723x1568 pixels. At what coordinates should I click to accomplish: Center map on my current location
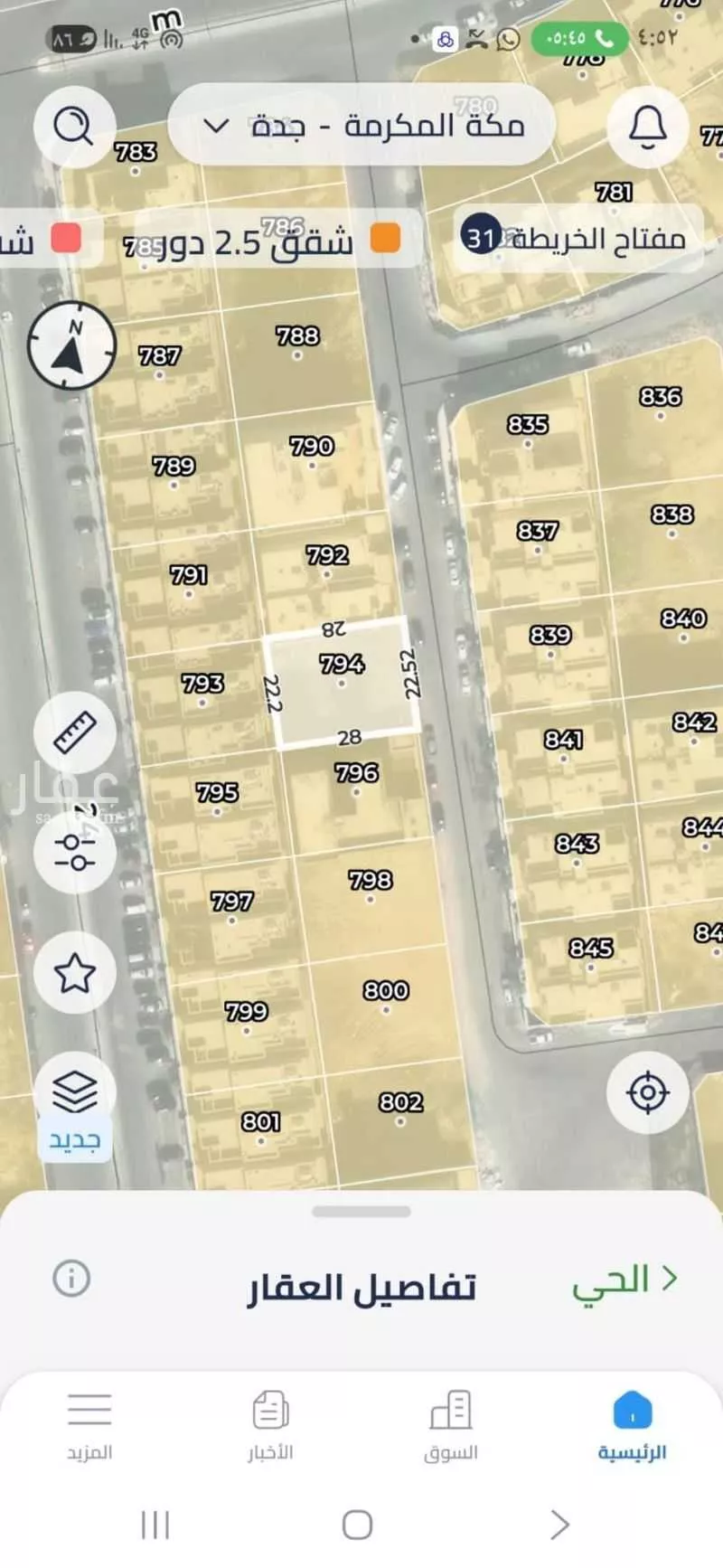(647, 1092)
